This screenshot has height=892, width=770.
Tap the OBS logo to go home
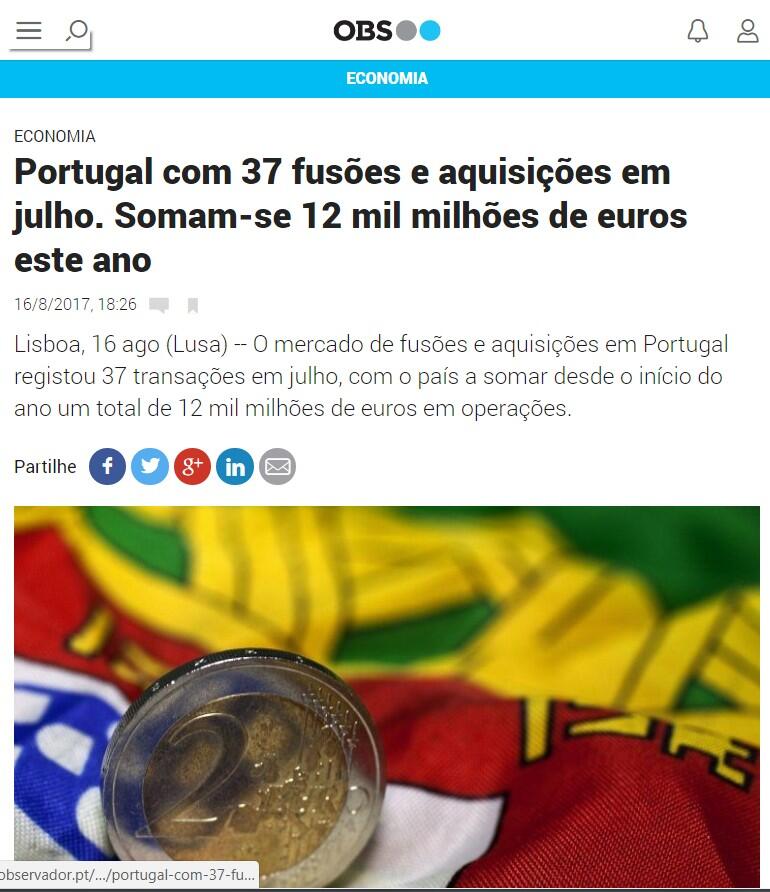click(x=386, y=31)
